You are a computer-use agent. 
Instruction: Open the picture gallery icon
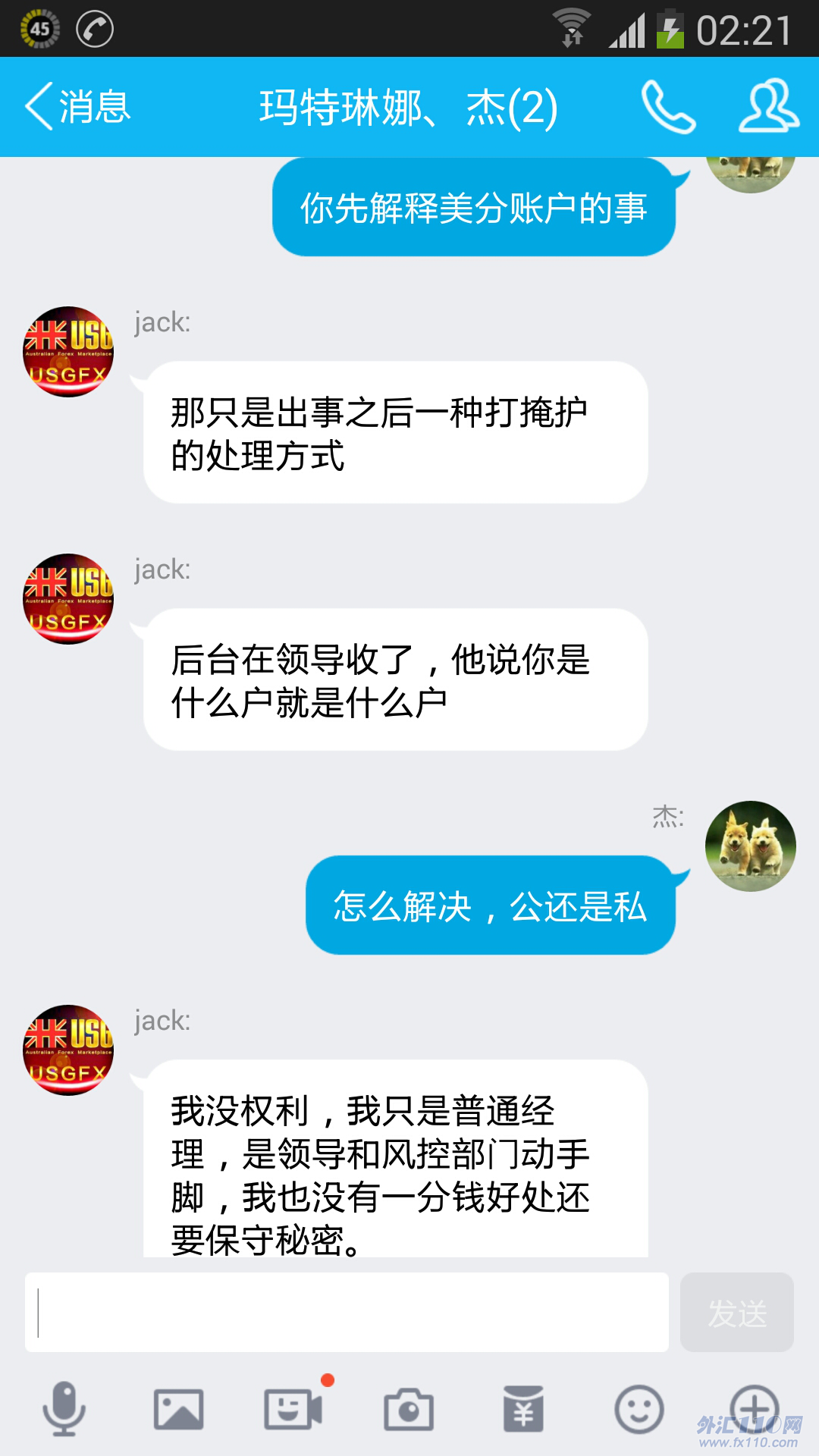coord(178,1409)
